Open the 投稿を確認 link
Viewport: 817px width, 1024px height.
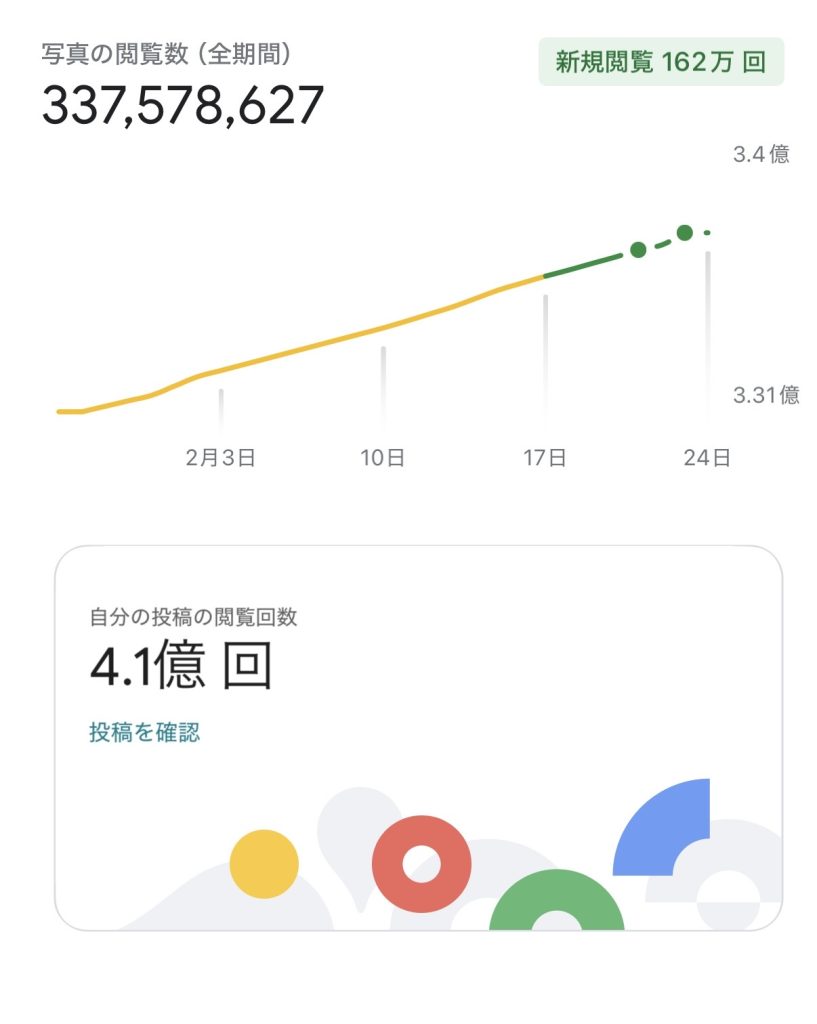[x=144, y=732]
